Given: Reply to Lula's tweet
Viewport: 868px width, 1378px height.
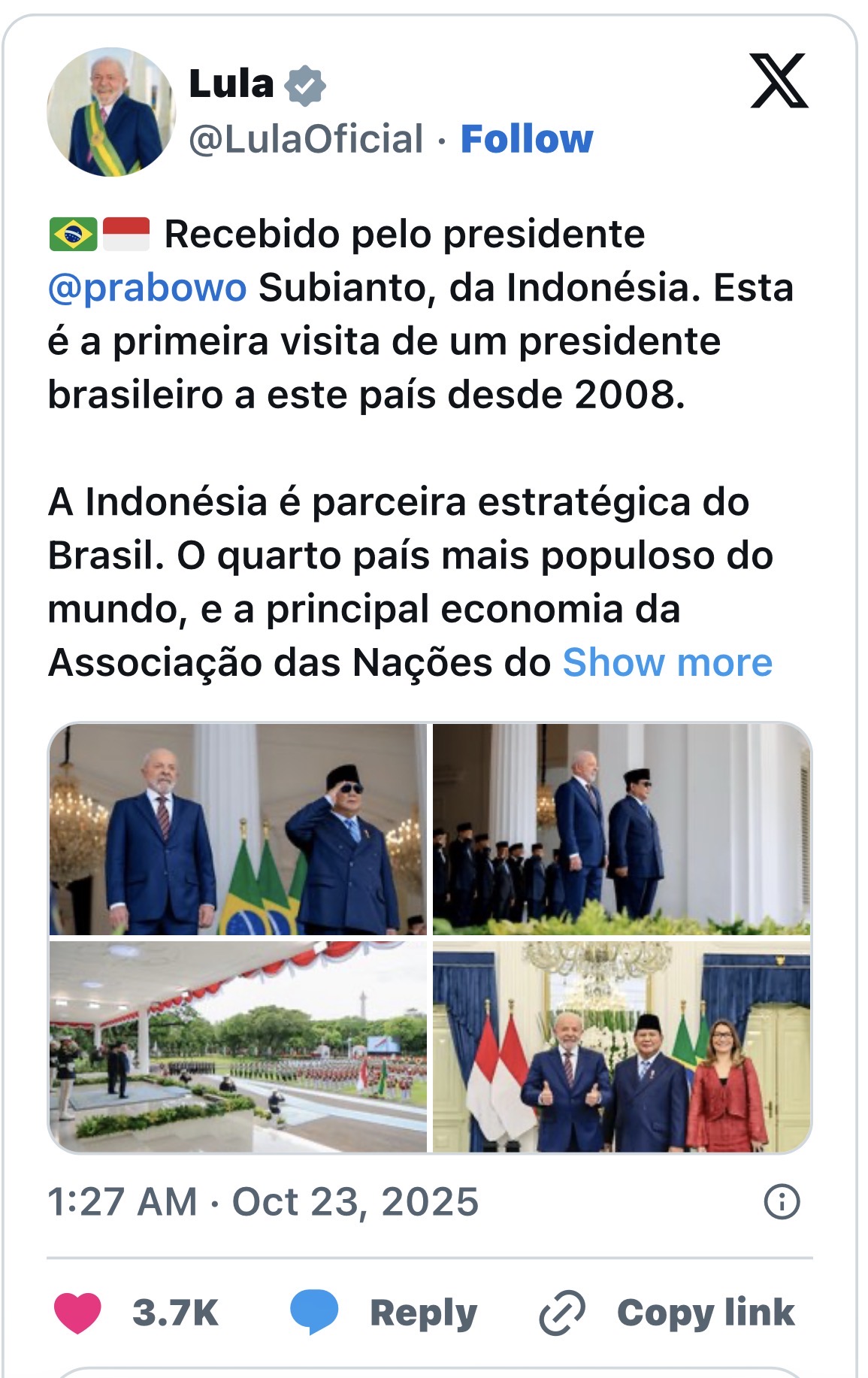Looking at the screenshot, I should pos(385,1313).
